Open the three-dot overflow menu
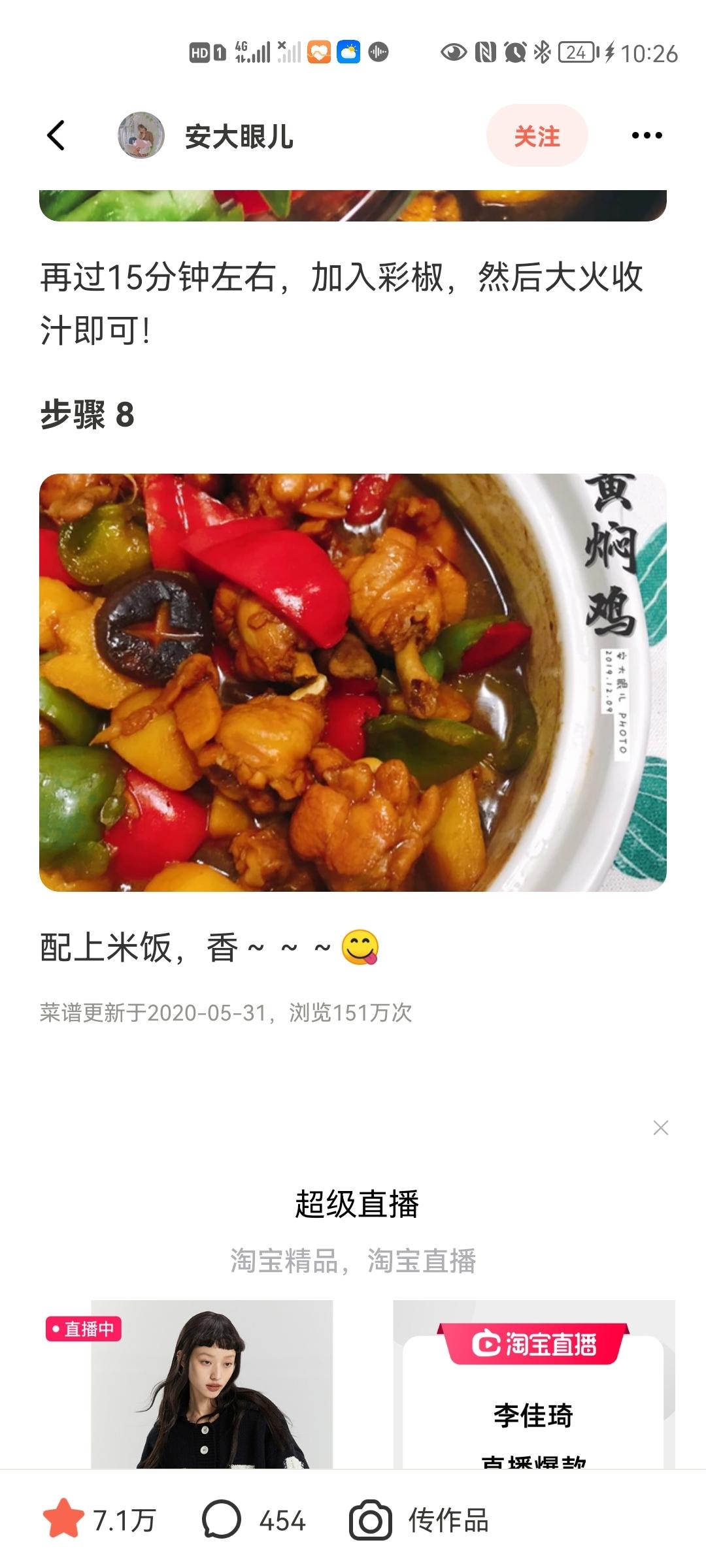The height and width of the screenshot is (1568, 706). pyautogui.click(x=647, y=135)
